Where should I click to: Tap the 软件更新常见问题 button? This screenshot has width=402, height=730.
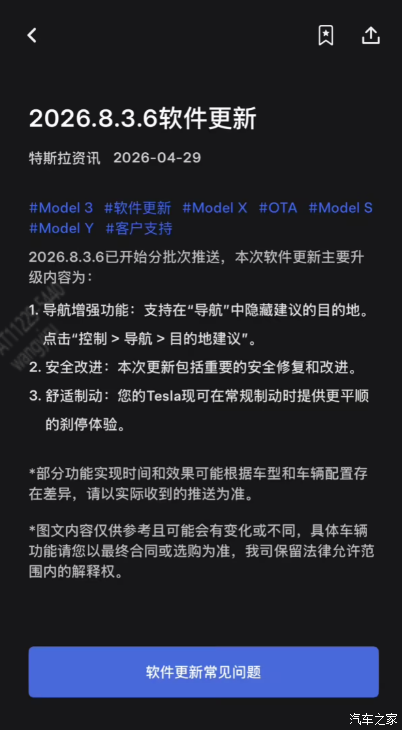pyautogui.click(x=204, y=672)
